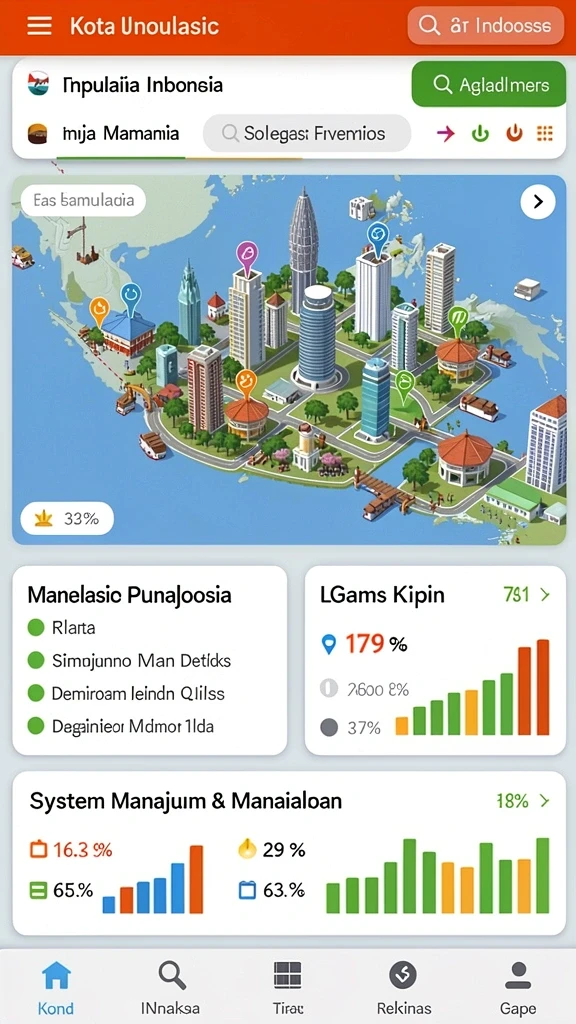Switch to the Kond home tab
Image resolution: width=576 pixels, height=1024 pixels.
pyautogui.click(x=56, y=987)
